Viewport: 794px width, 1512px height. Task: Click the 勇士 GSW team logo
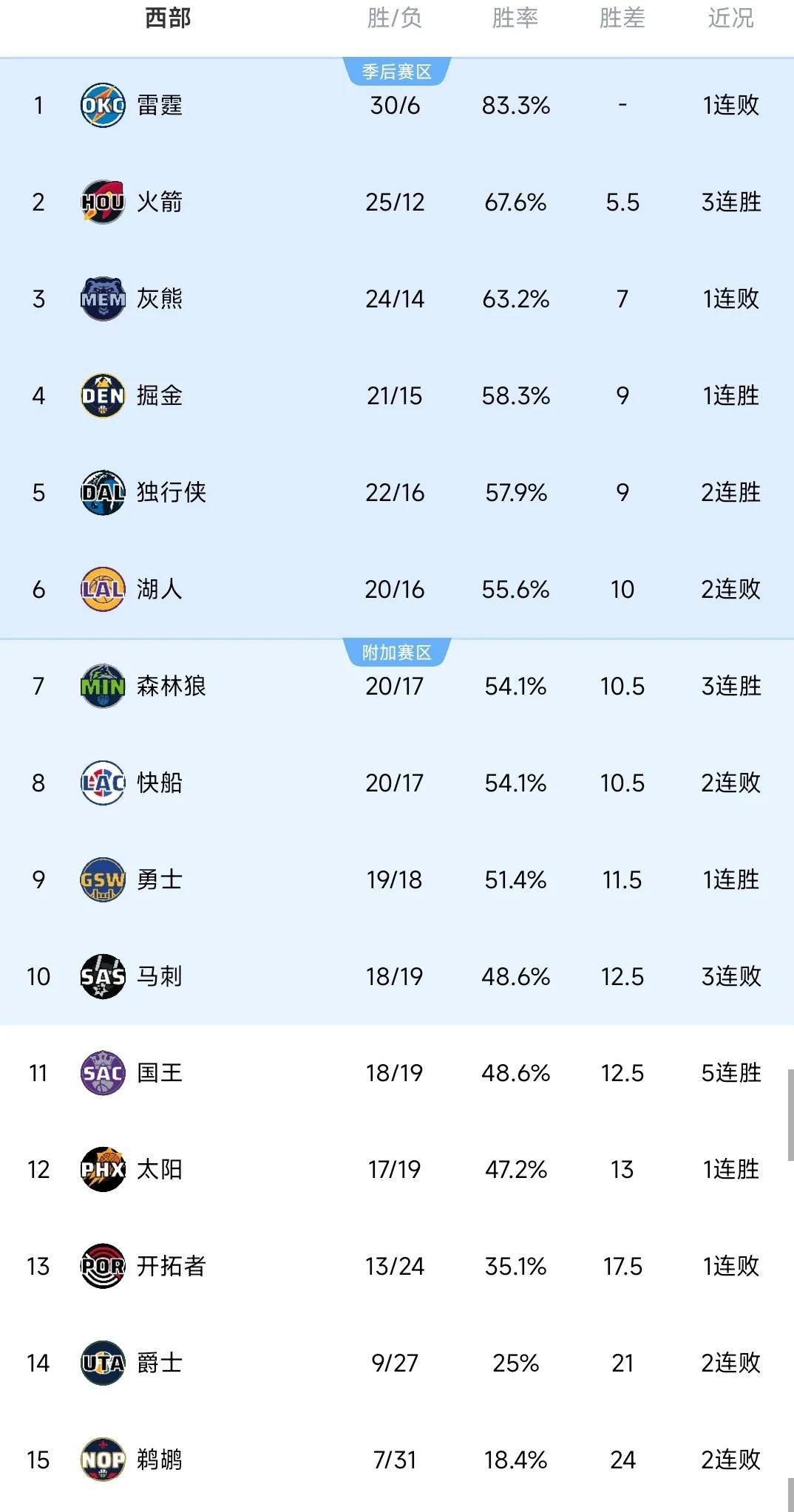(103, 880)
